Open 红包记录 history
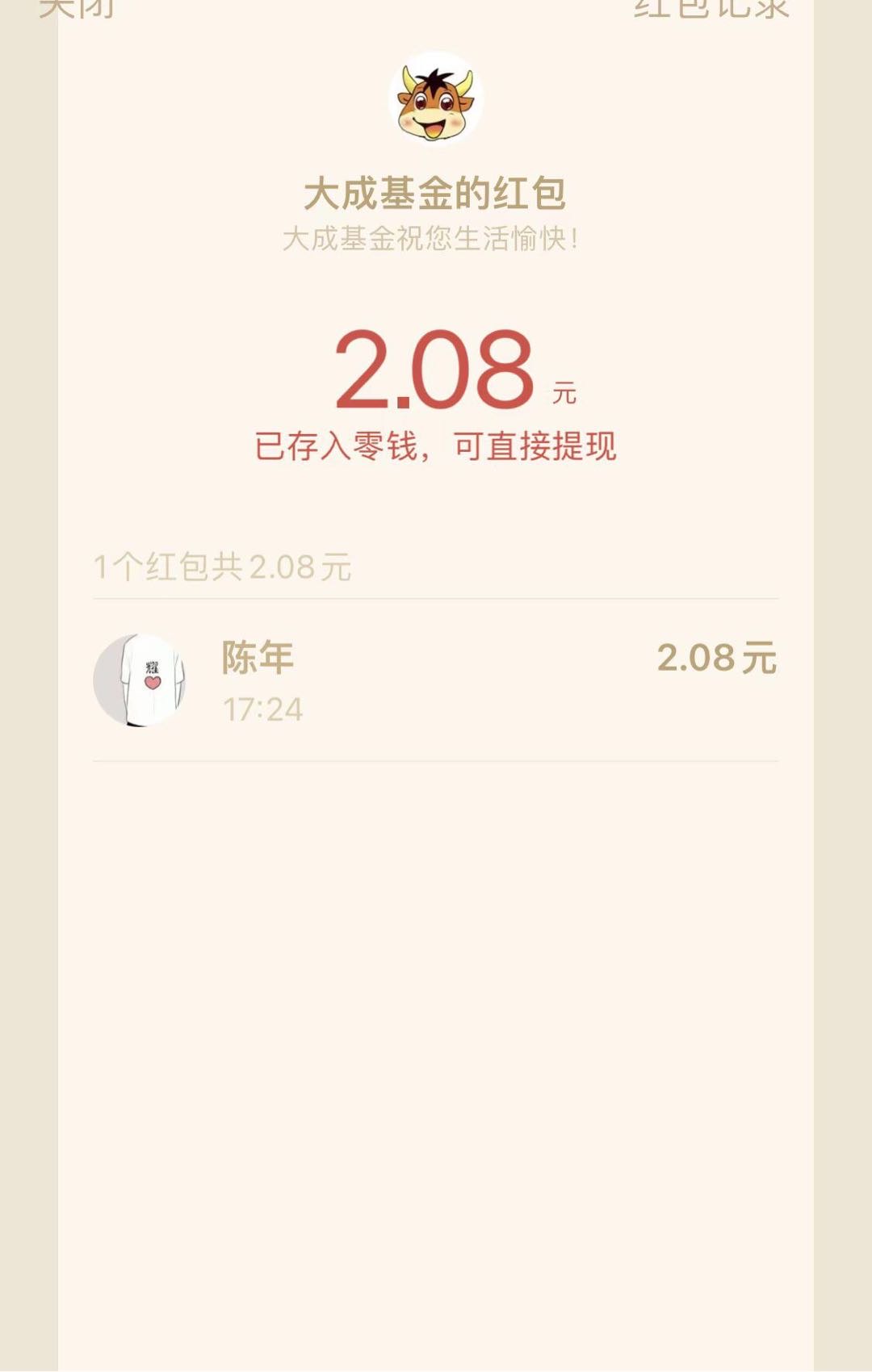 711,8
